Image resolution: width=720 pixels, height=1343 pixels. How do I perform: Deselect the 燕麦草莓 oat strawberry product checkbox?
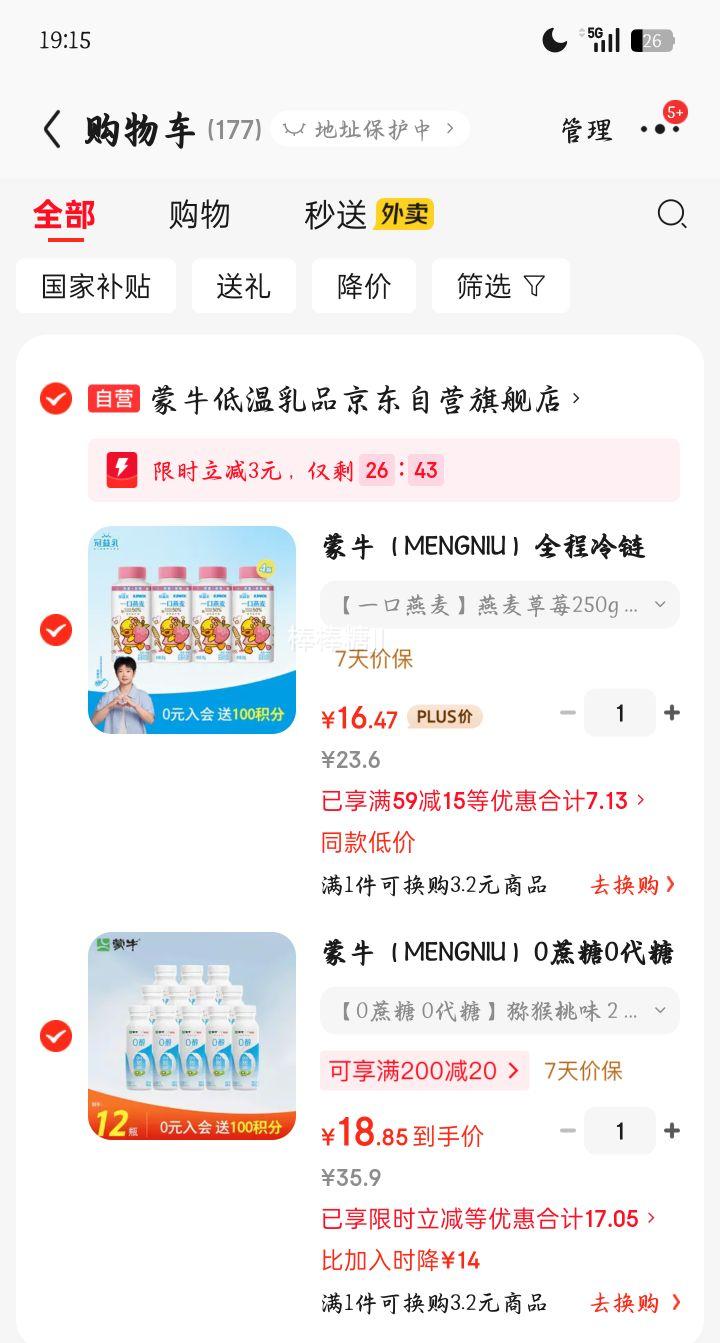(x=55, y=630)
